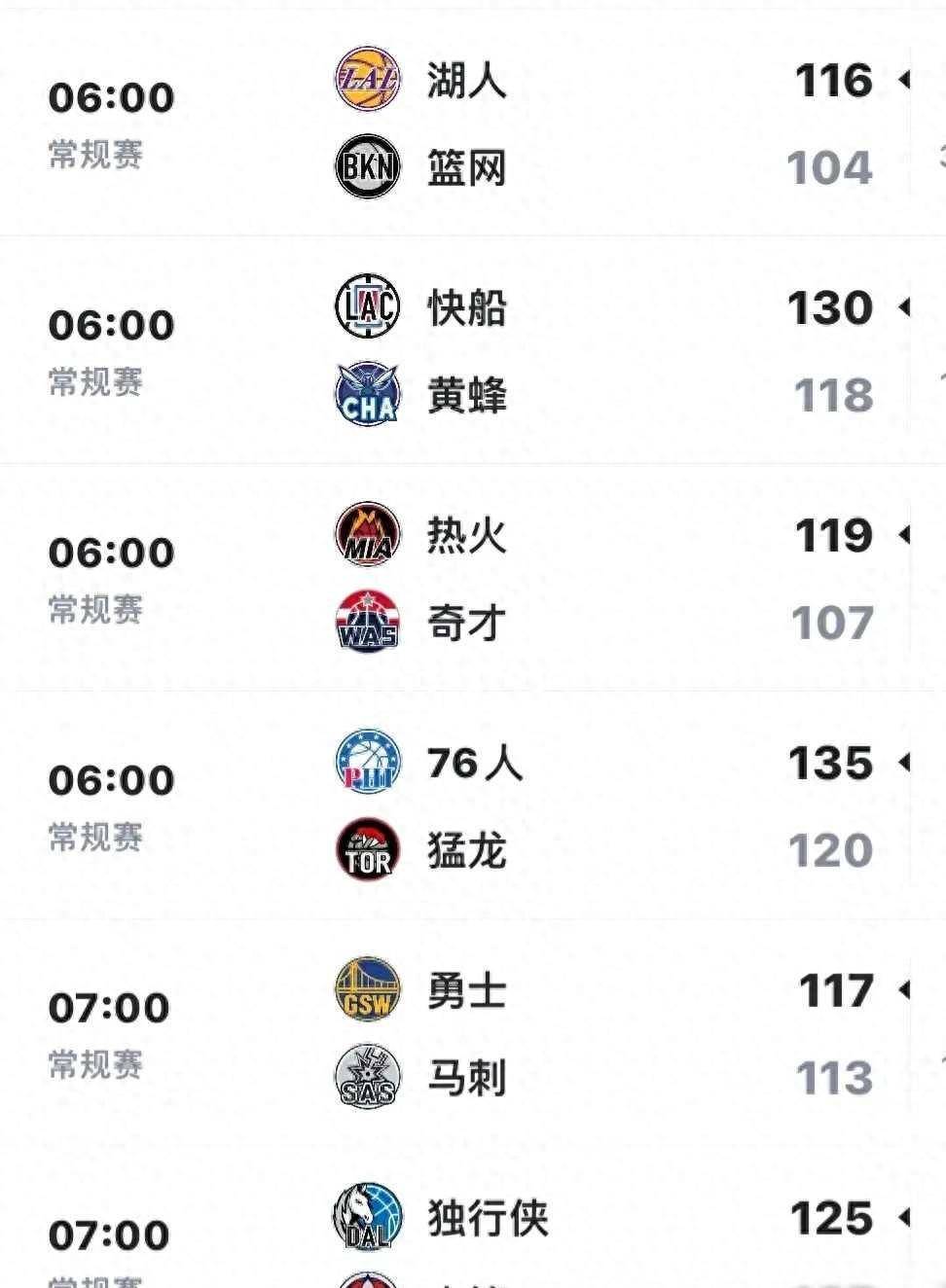Open the 热火 (Heat) team page
The height and width of the screenshot is (1288, 946).
tap(465, 534)
